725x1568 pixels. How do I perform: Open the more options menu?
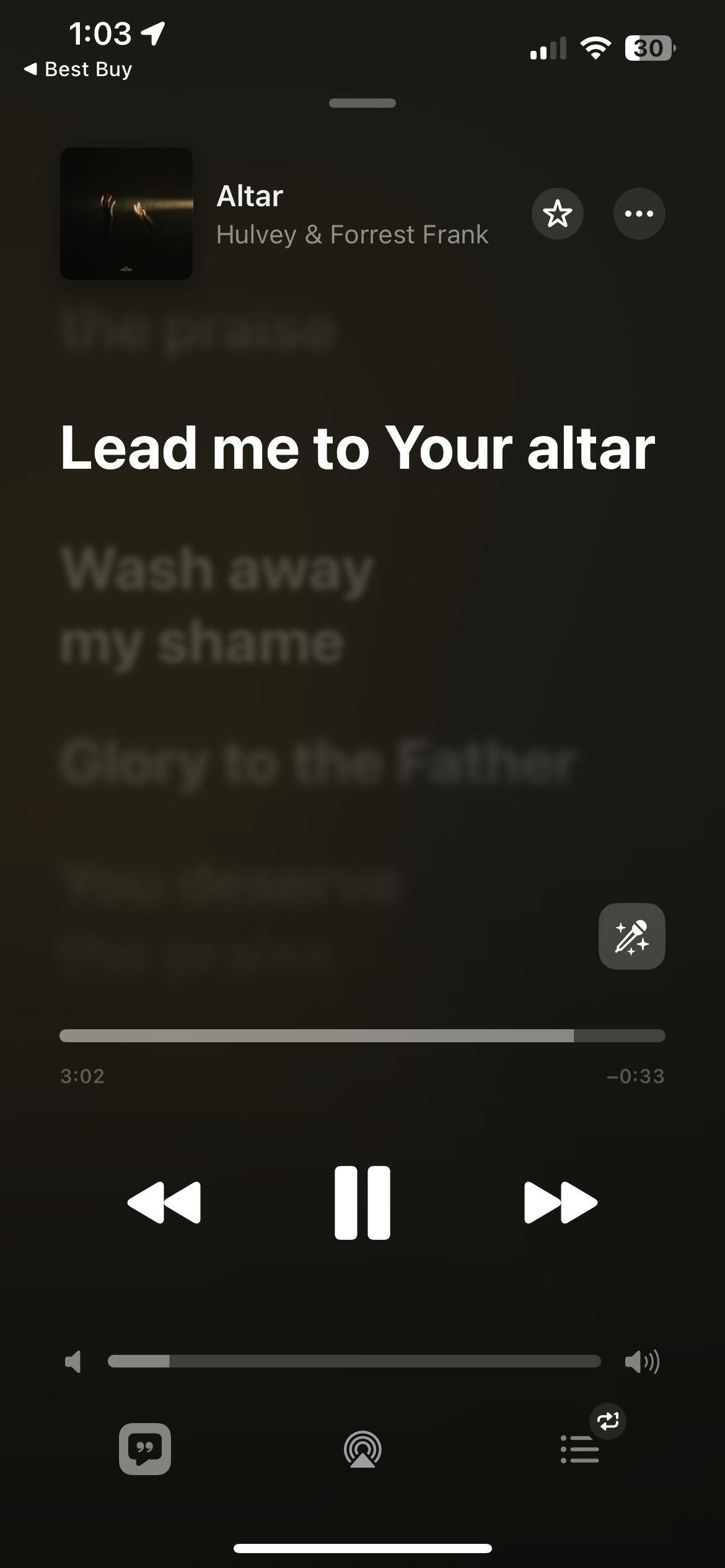pos(639,214)
